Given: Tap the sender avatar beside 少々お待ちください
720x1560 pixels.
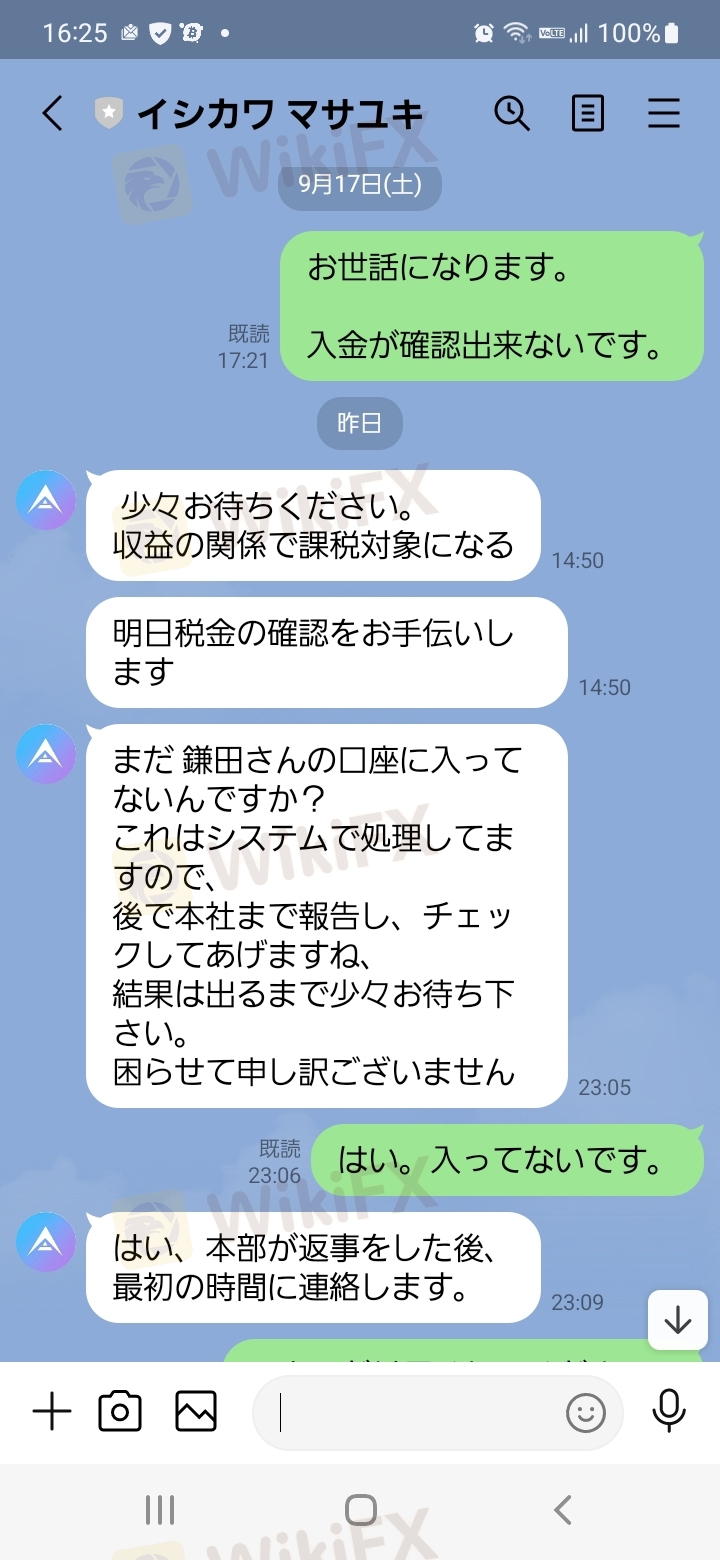Looking at the screenshot, I should pyautogui.click(x=46, y=500).
